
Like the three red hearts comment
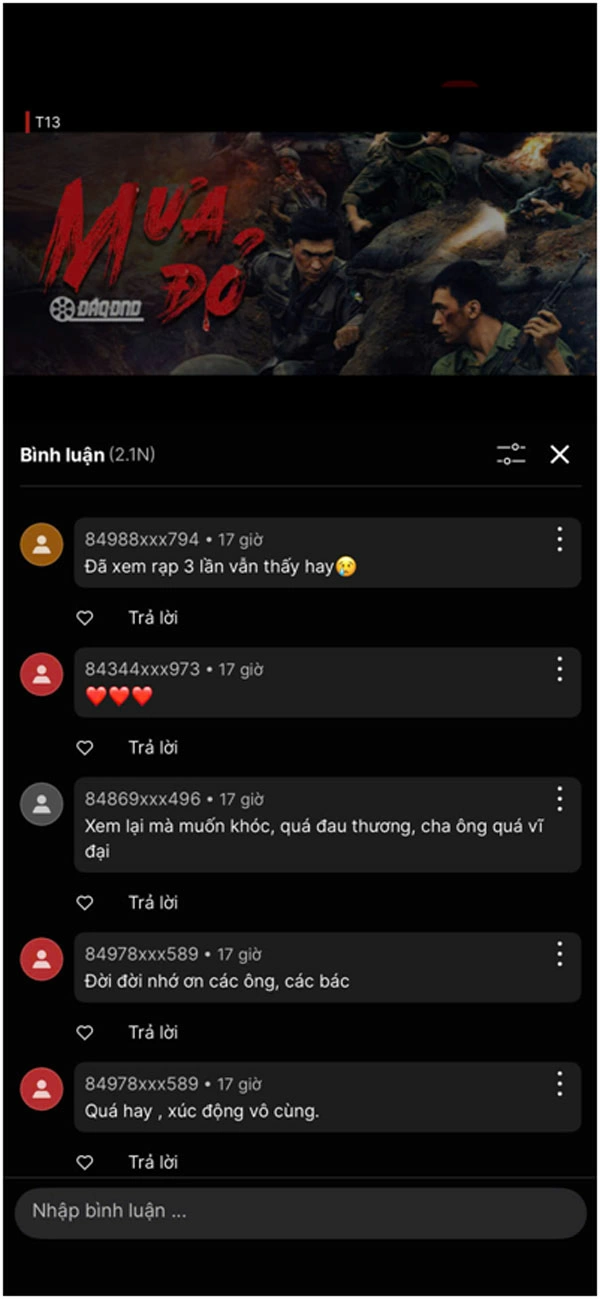(85, 747)
